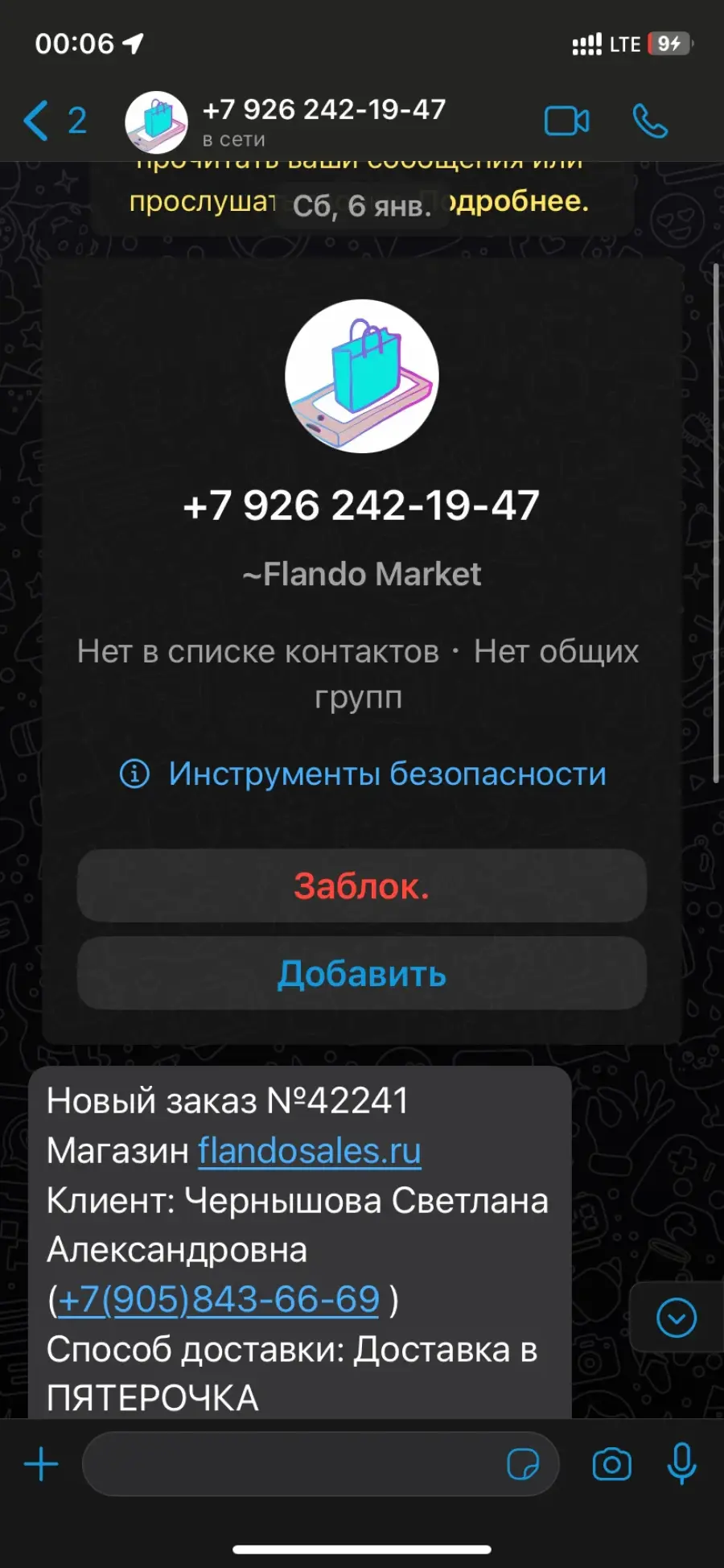Open the Flando Market profile picture
The height and width of the screenshot is (1568, 724).
[362, 376]
